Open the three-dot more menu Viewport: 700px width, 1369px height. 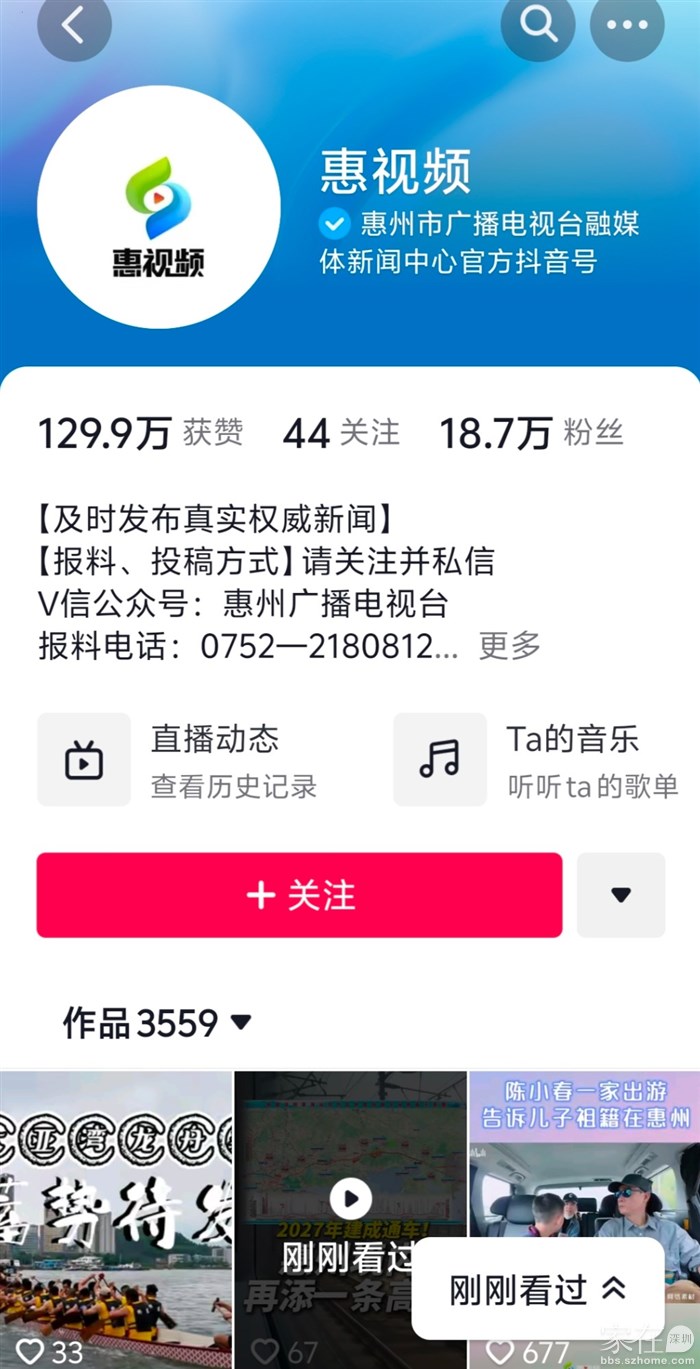click(x=627, y=27)
